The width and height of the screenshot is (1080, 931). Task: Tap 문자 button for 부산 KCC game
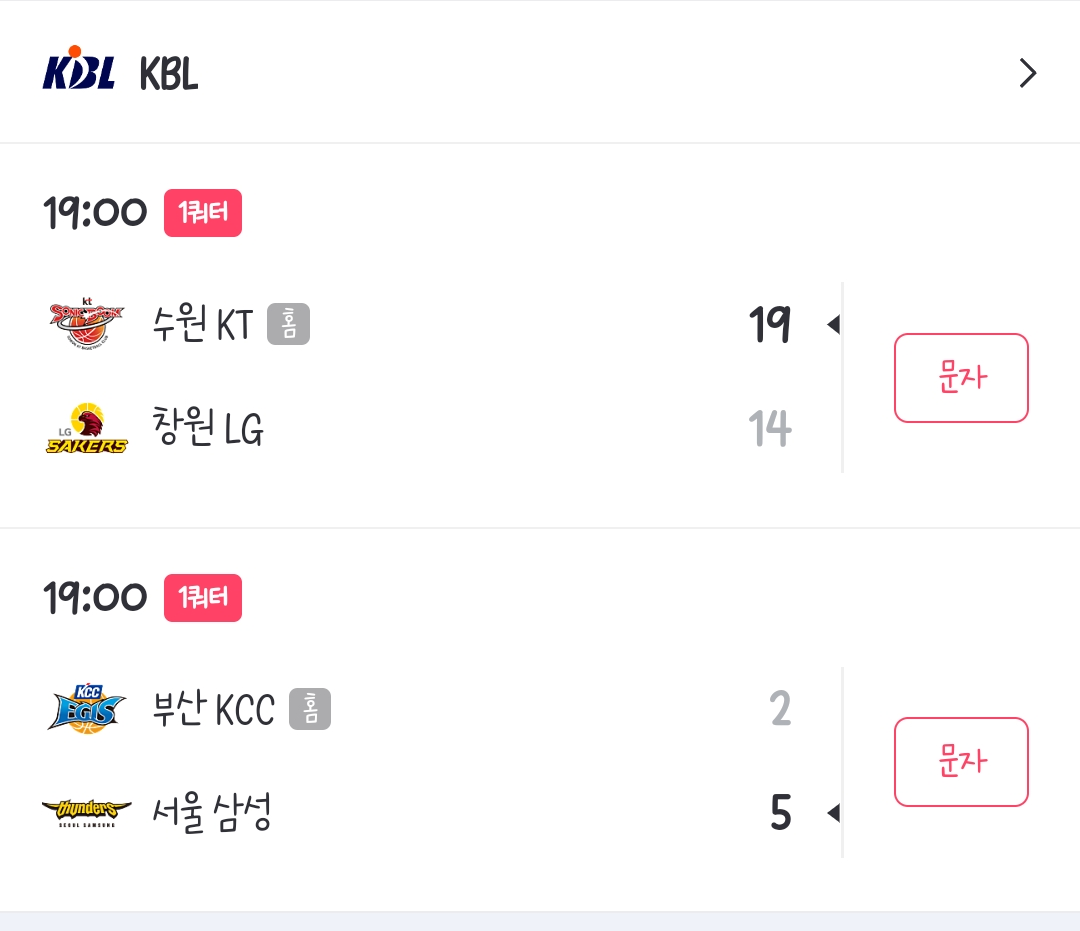(960, 762)
